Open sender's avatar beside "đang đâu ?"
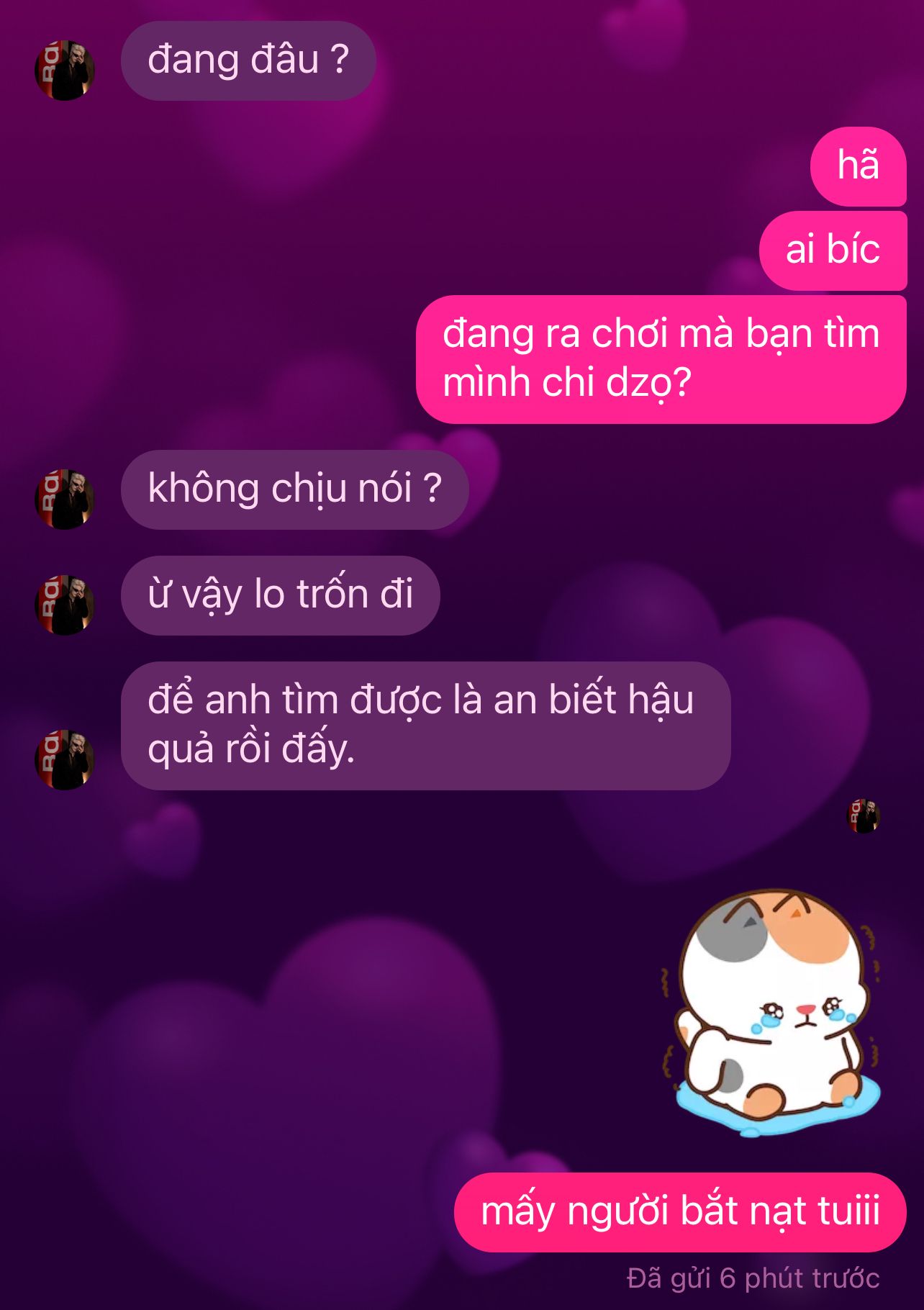This screenshot has height=1310, width=924. 65,71
